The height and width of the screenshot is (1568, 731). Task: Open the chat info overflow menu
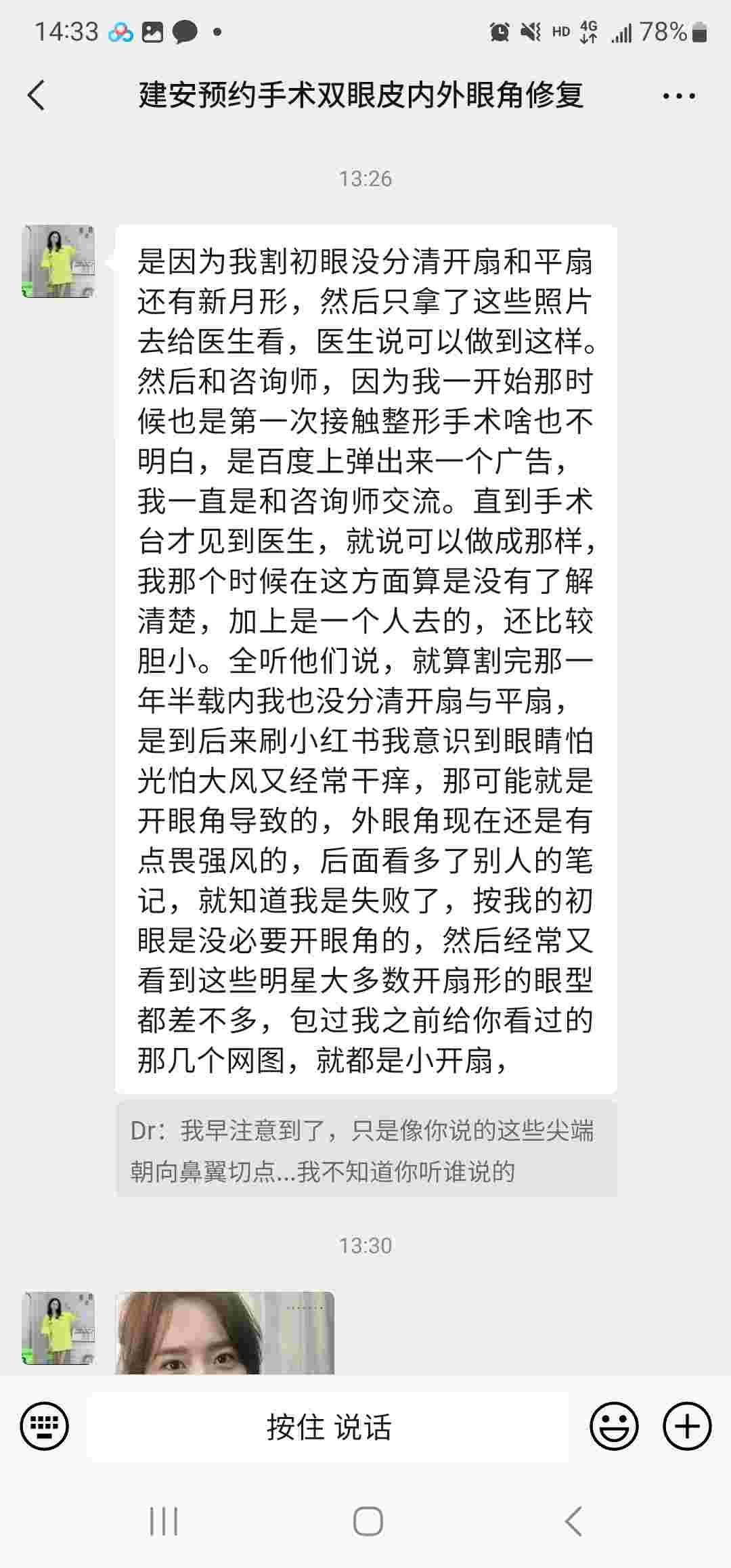coord(679,96)
